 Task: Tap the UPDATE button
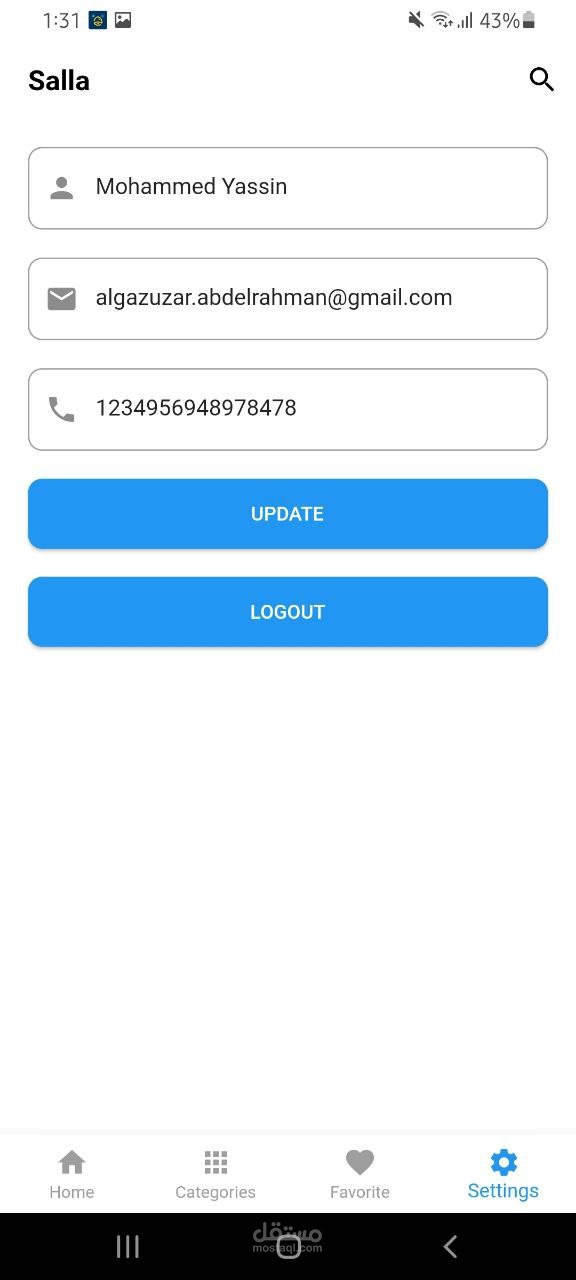(288, 514)
